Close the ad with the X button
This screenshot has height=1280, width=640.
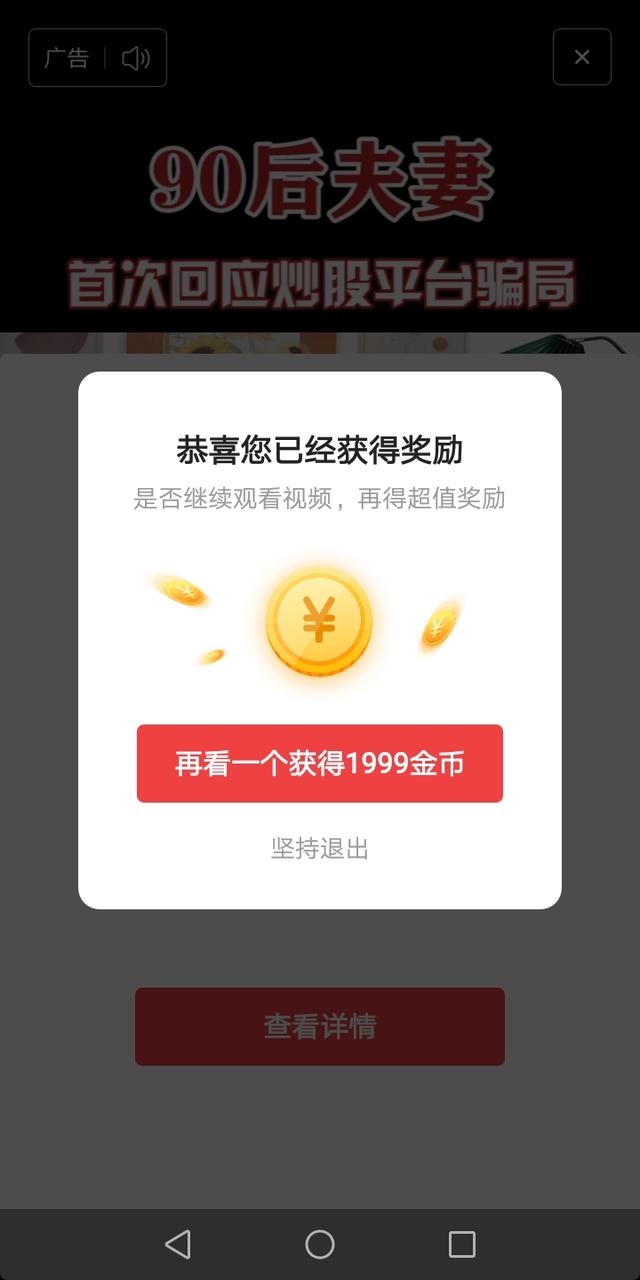pyautogui.click(x=582, y=58)
